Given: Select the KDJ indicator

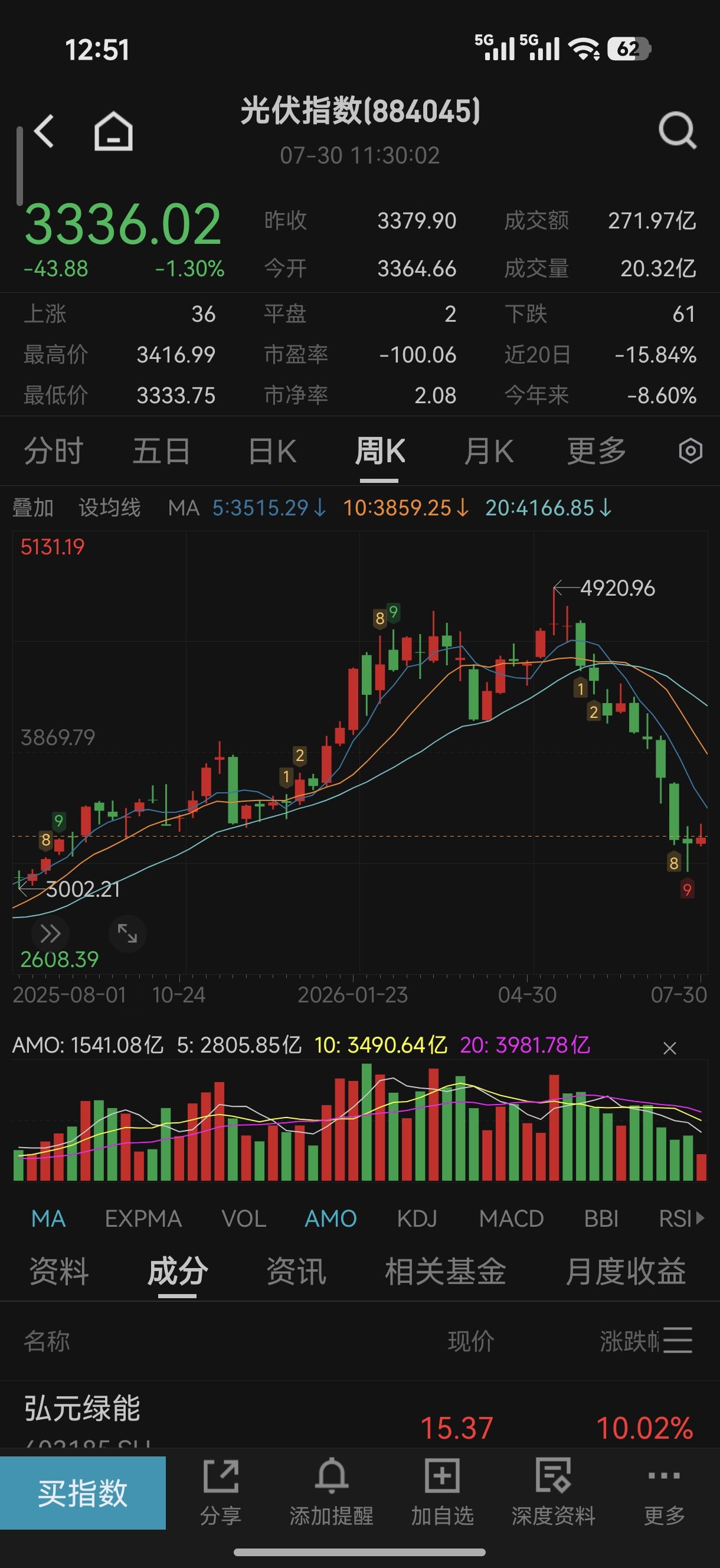Looking at the screenshot, I should click(x=417, y=1219).
